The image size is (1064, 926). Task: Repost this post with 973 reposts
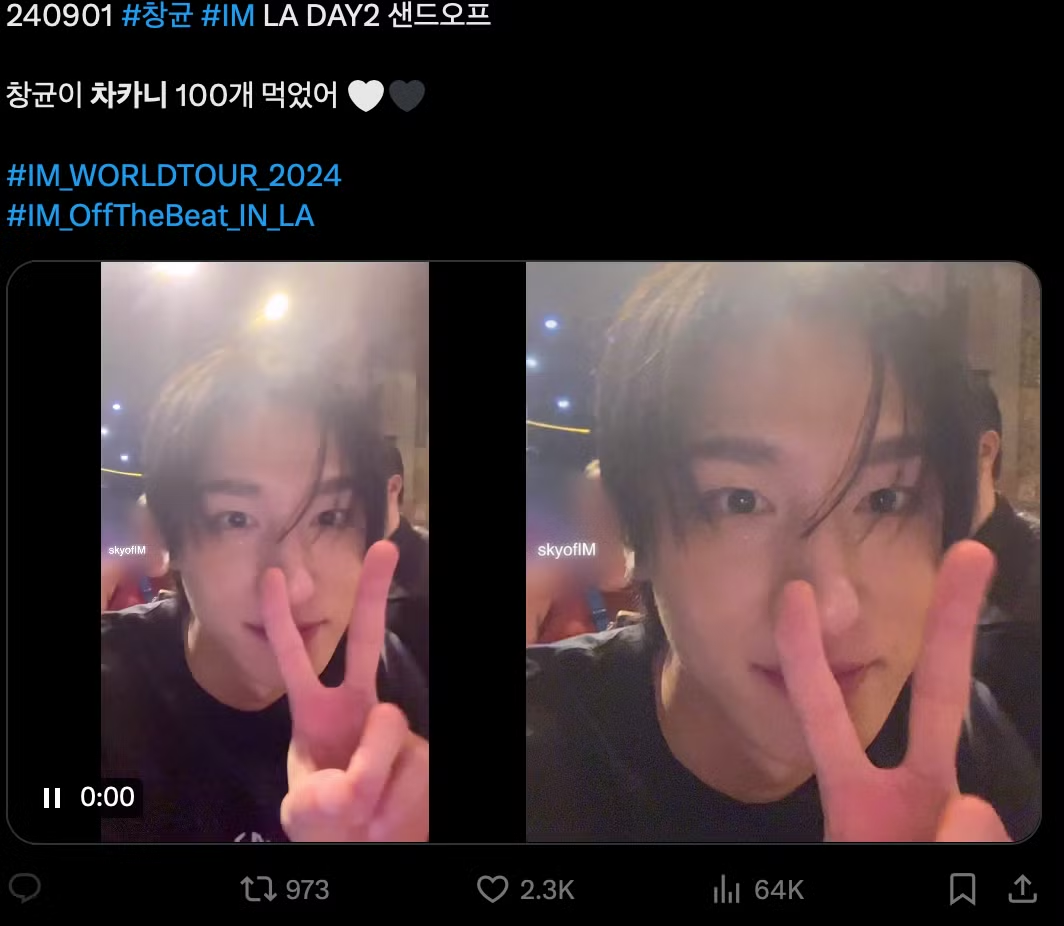tap(258, 889)
